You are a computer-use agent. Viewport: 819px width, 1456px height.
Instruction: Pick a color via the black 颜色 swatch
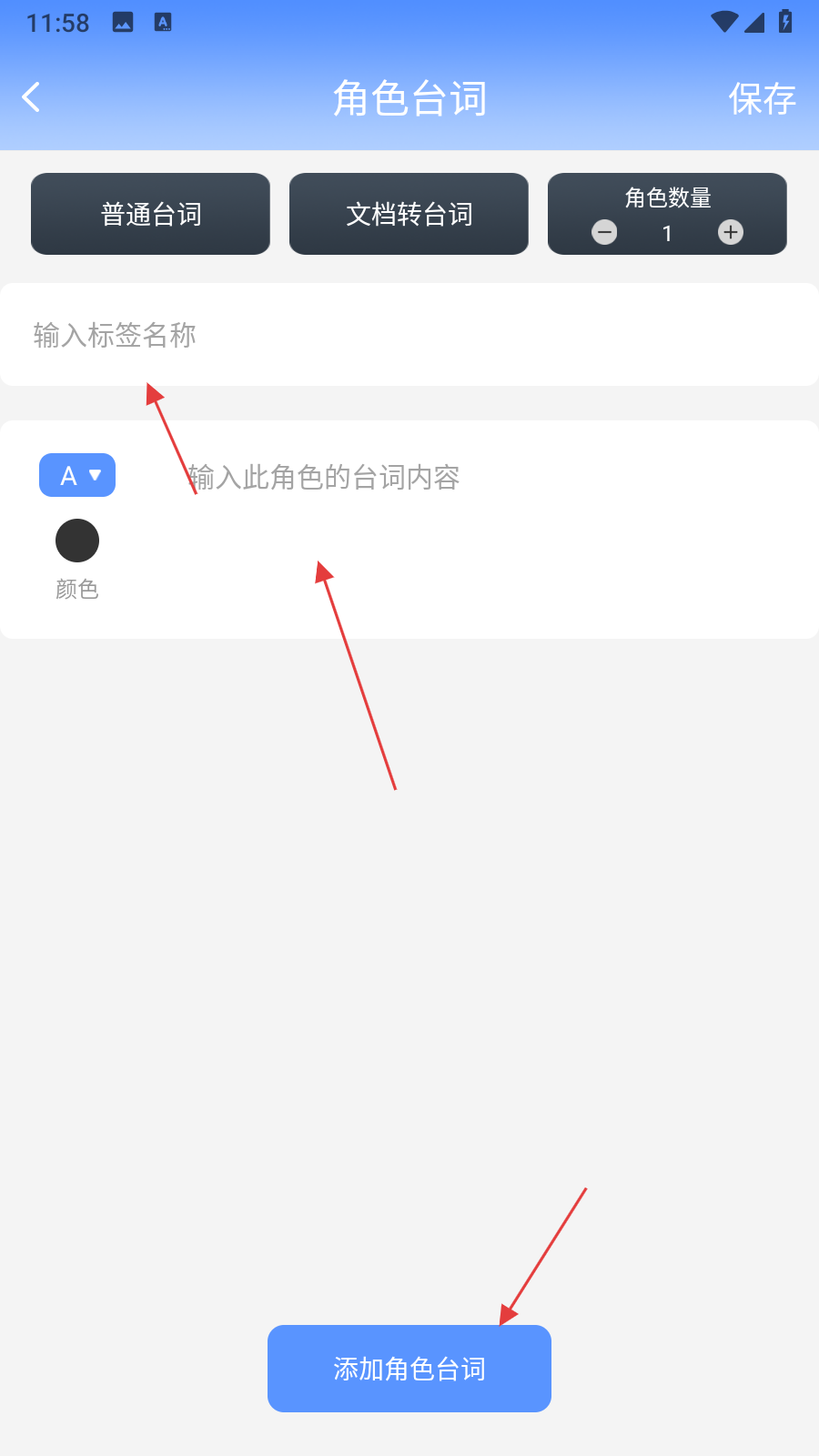77,541
